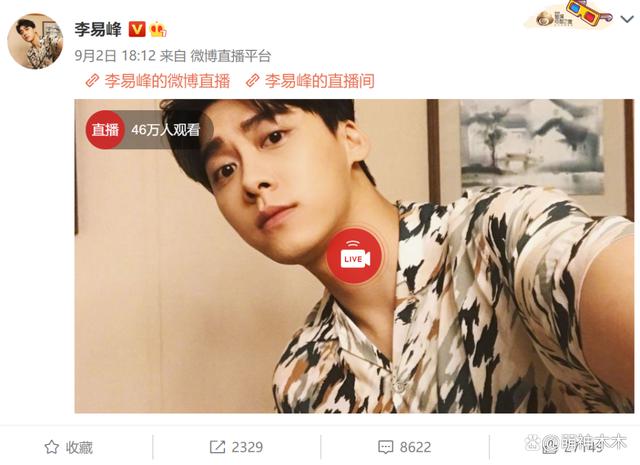Play the live stream video
This screenshot has width=640, height=465.
pos(354,256)
